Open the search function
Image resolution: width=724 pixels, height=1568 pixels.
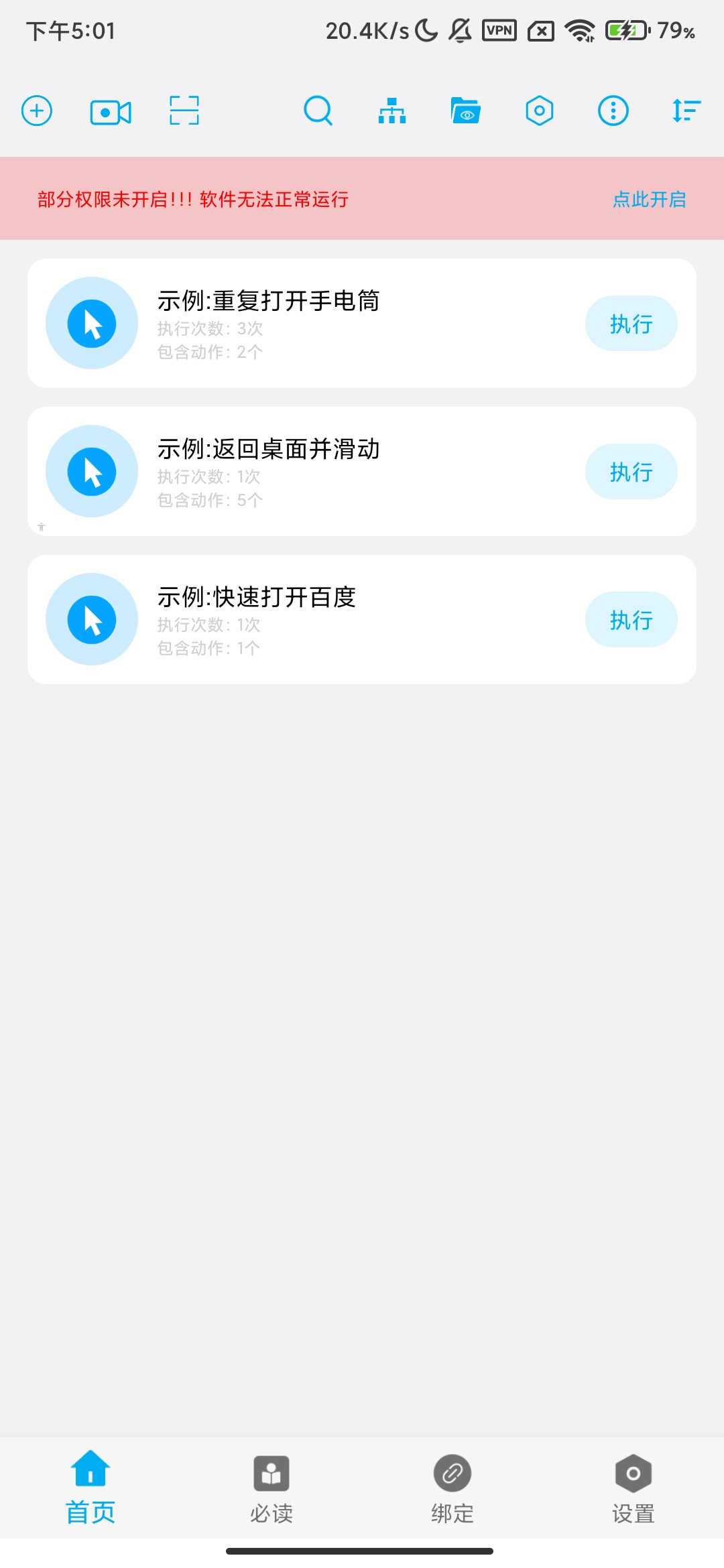coord(318,111)
